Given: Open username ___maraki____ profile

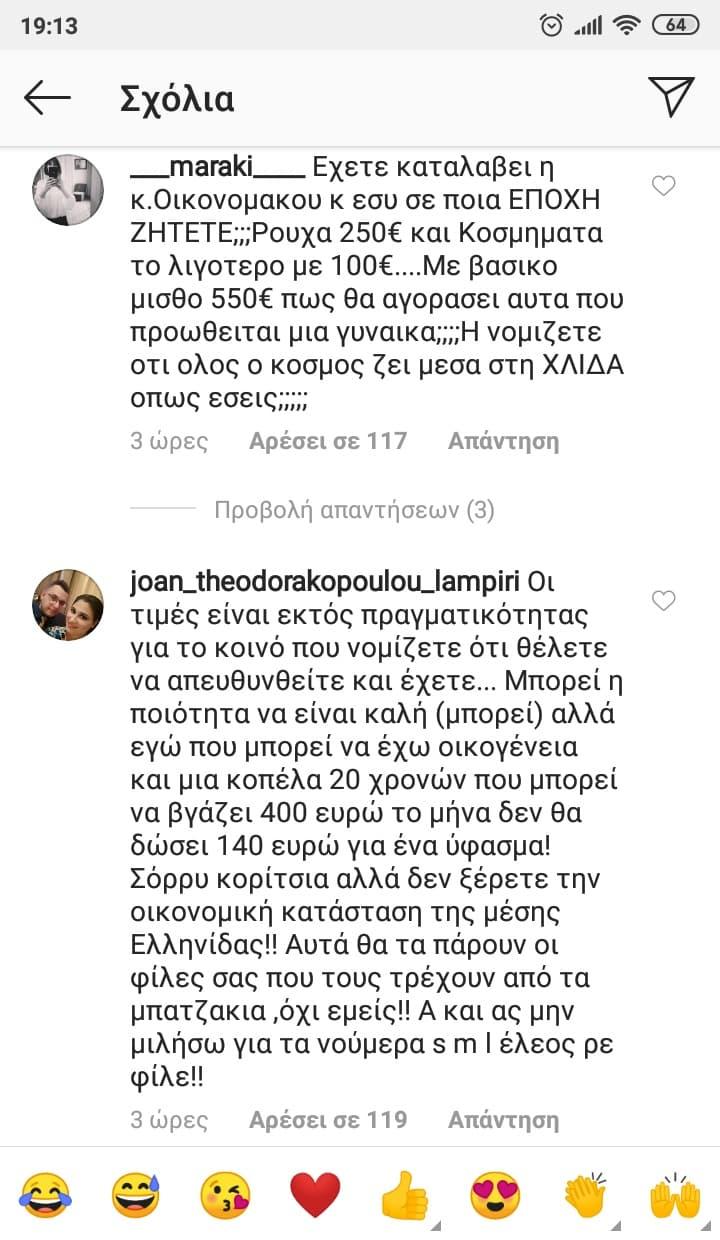Looking at the screenshot, I should click(217, 165).
